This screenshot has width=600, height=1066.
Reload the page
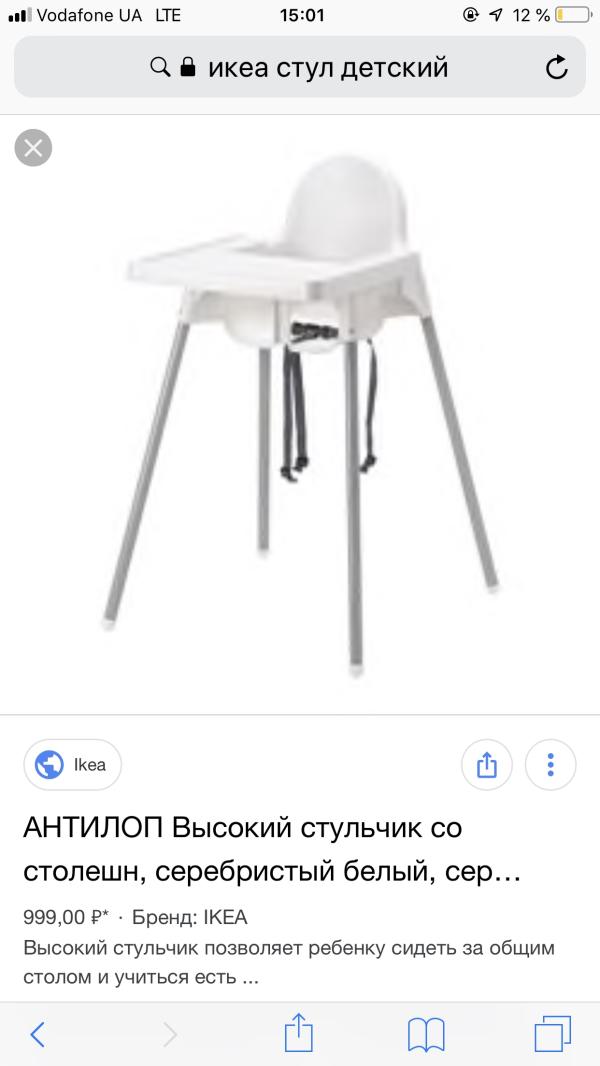click(x=556, y=68)
